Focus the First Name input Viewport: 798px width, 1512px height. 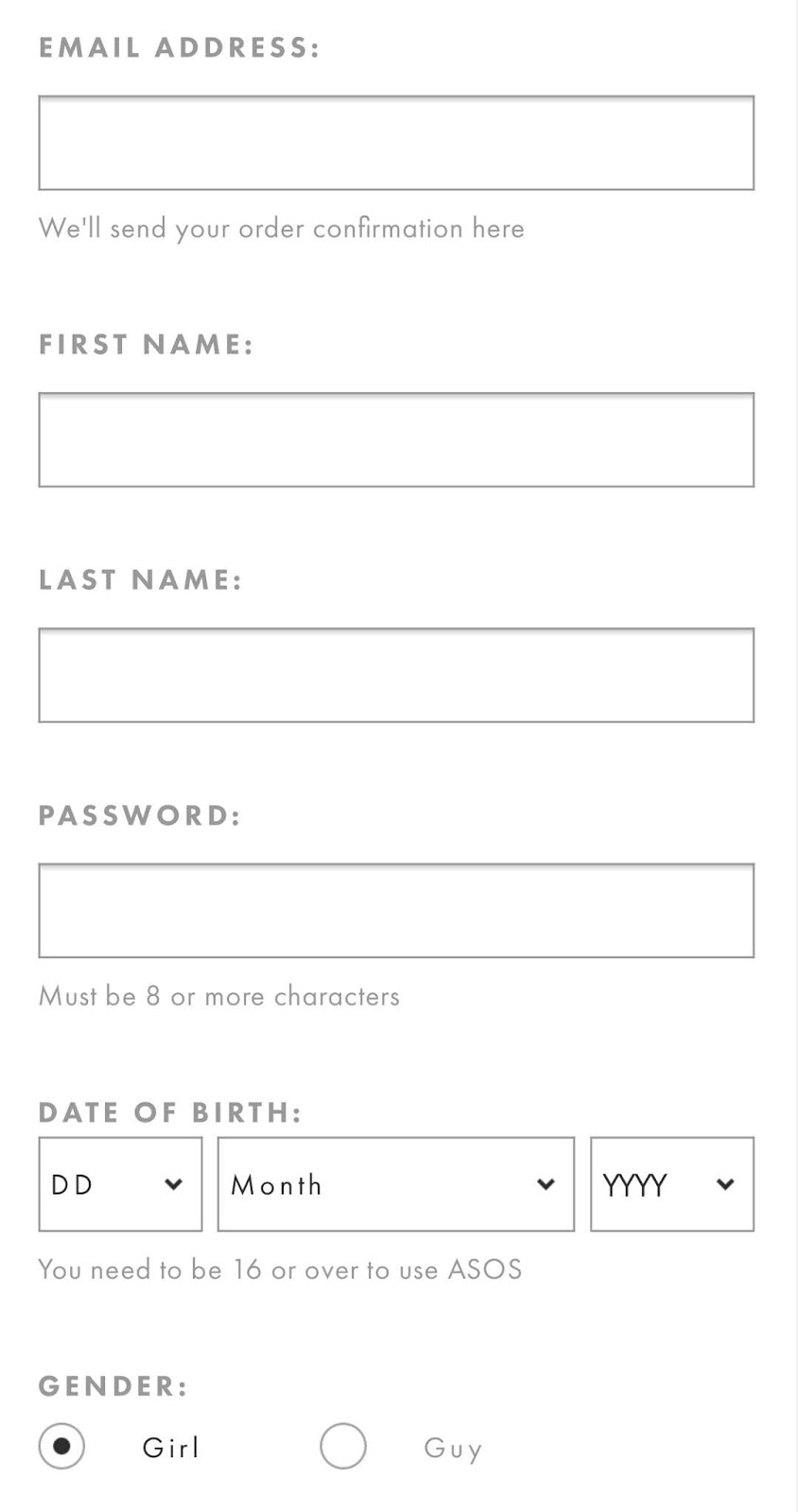point(396,439)
